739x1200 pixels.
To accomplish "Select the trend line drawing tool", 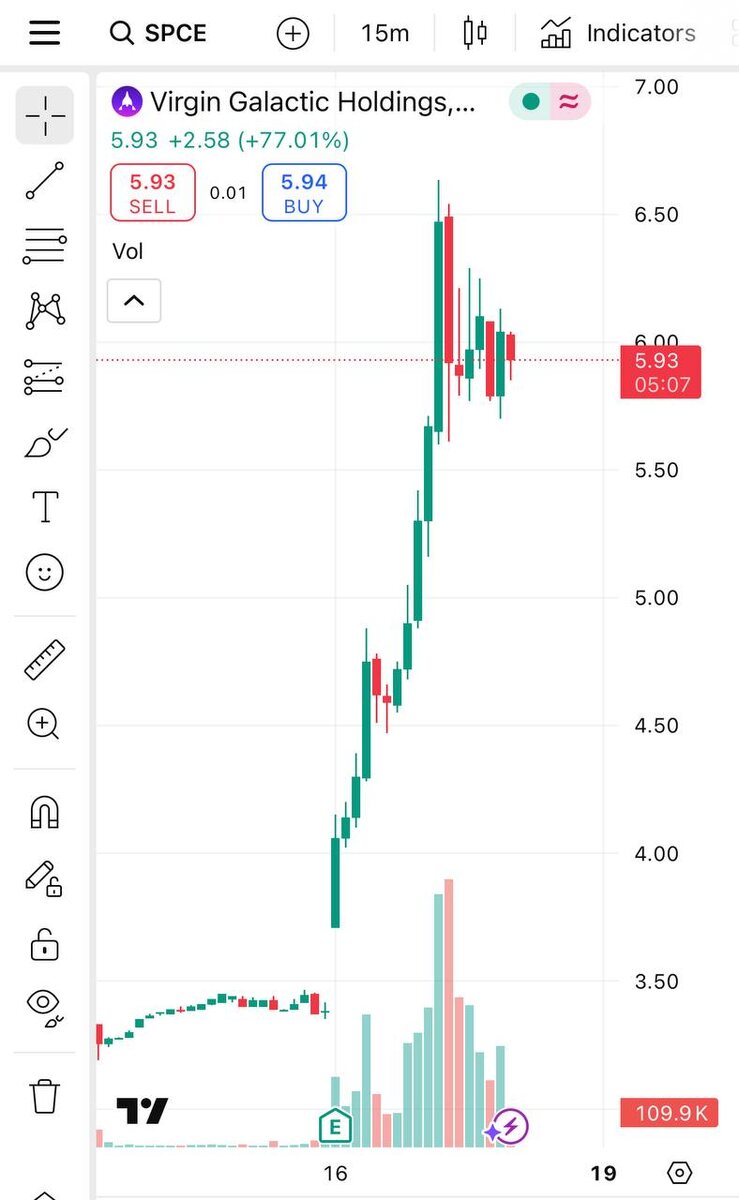I will tap(45, 180).
